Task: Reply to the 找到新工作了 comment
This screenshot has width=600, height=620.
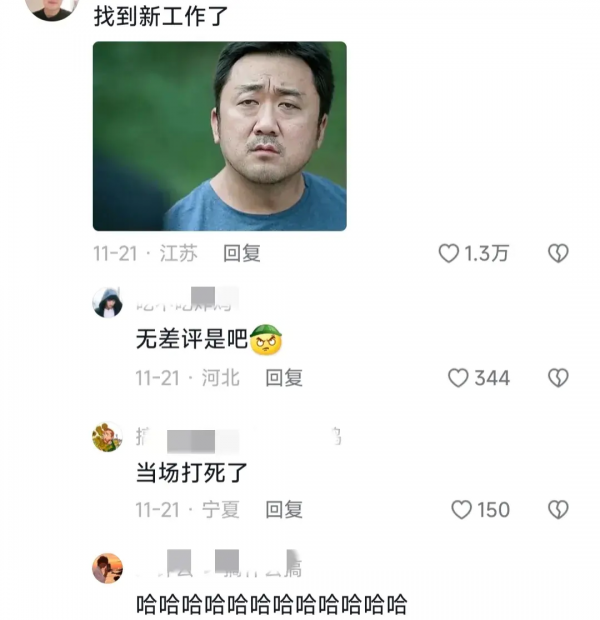Action: [241, 254]
